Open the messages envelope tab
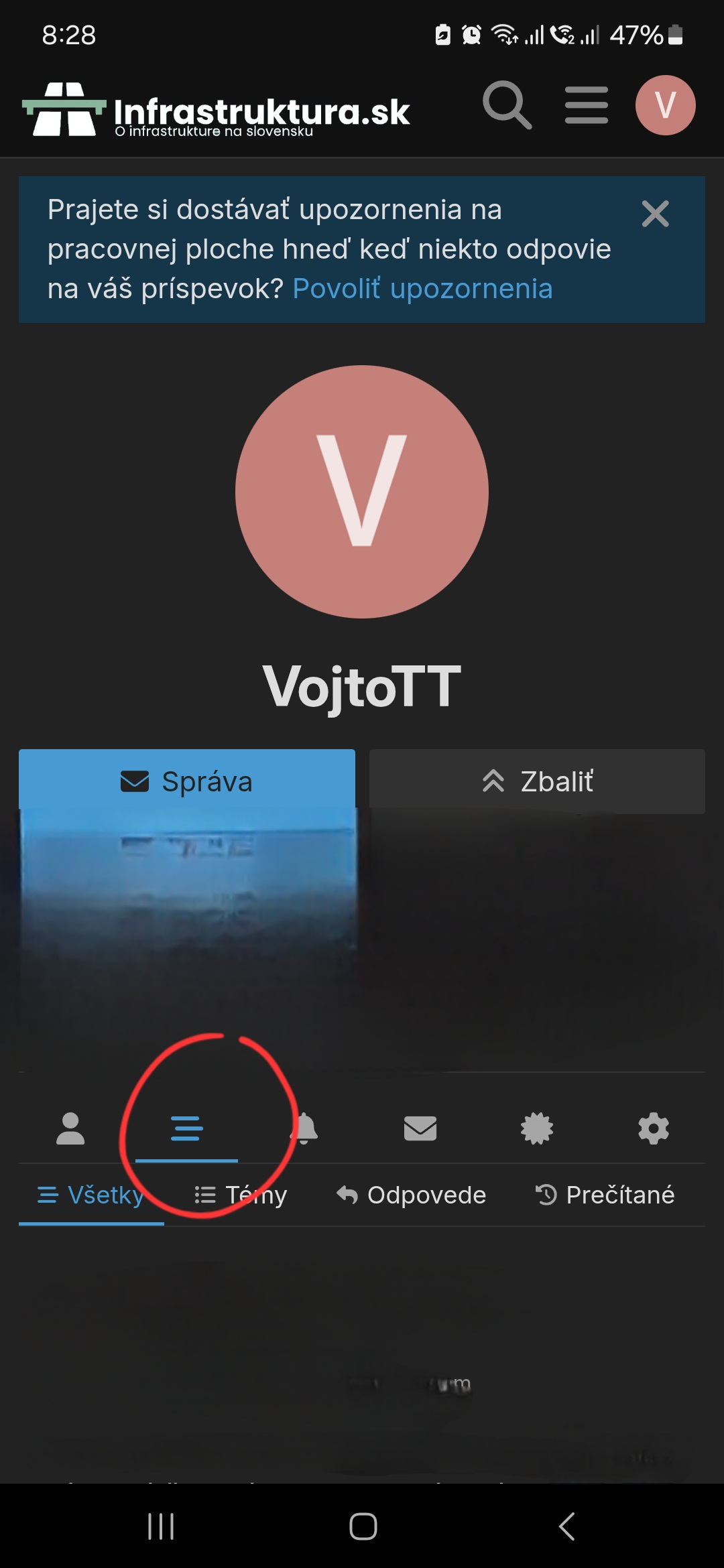 point(420,1128)
